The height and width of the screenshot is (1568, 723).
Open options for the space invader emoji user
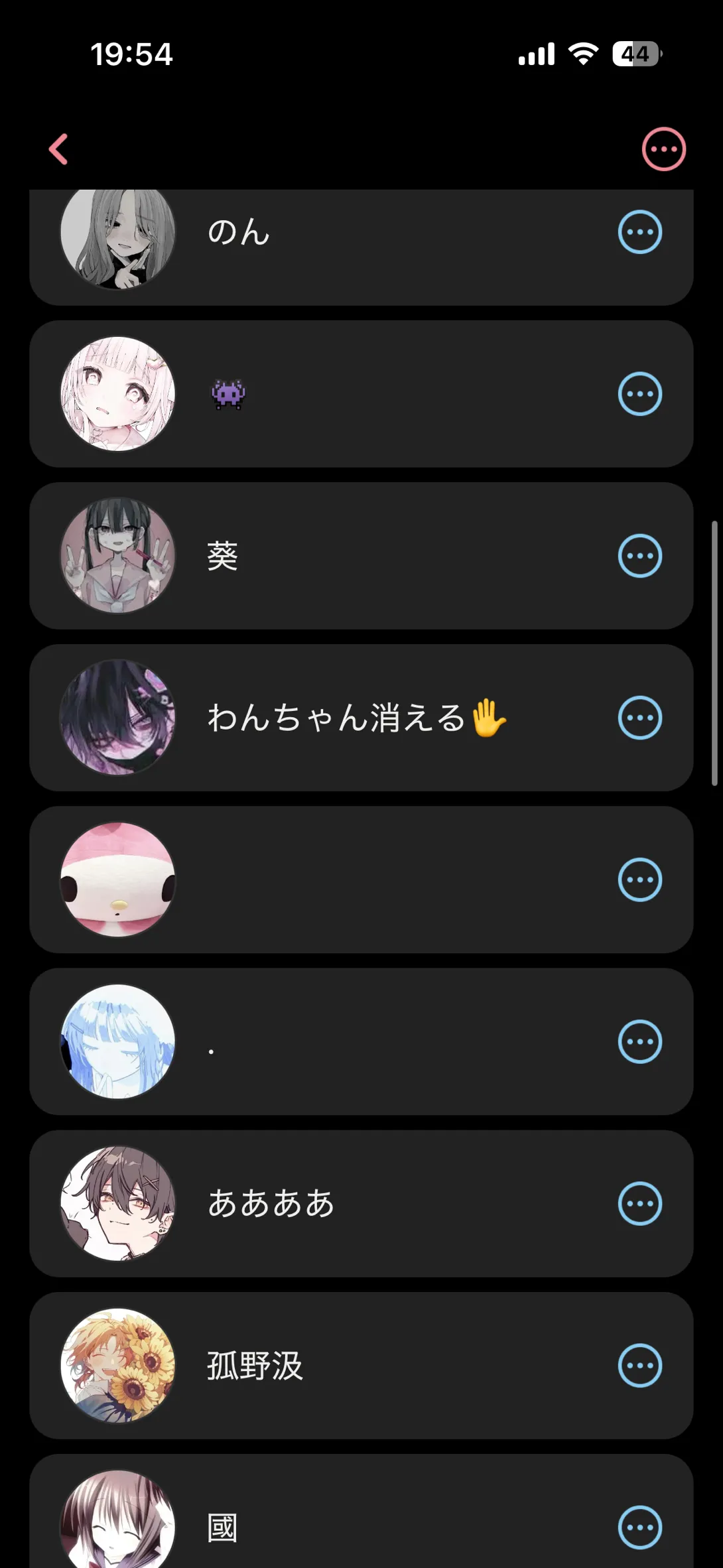[x=640, y=394]
